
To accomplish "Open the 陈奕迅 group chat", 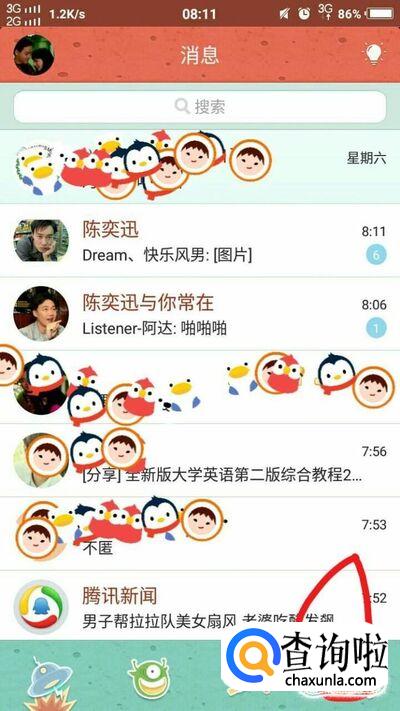I will (200, 240).
